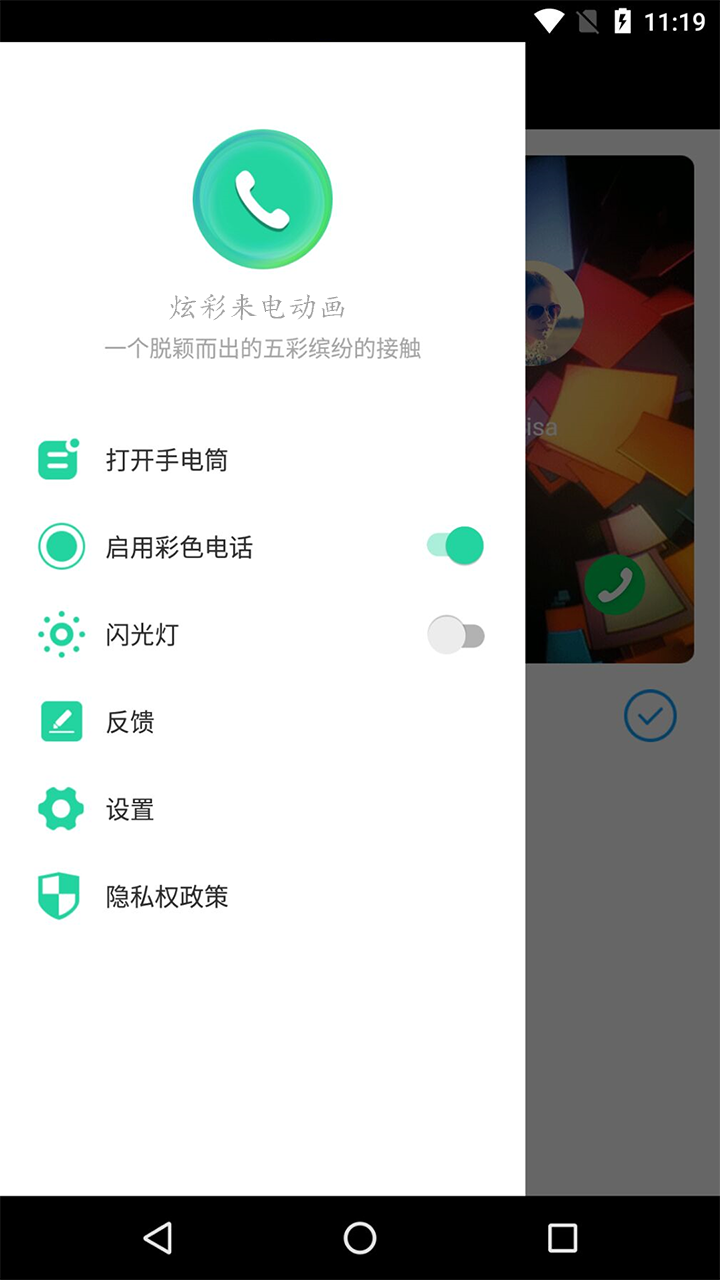Select the colorful phone circle icon
Screen dimensions: 720x1280
pyautogui.click(x=60, y=546)
